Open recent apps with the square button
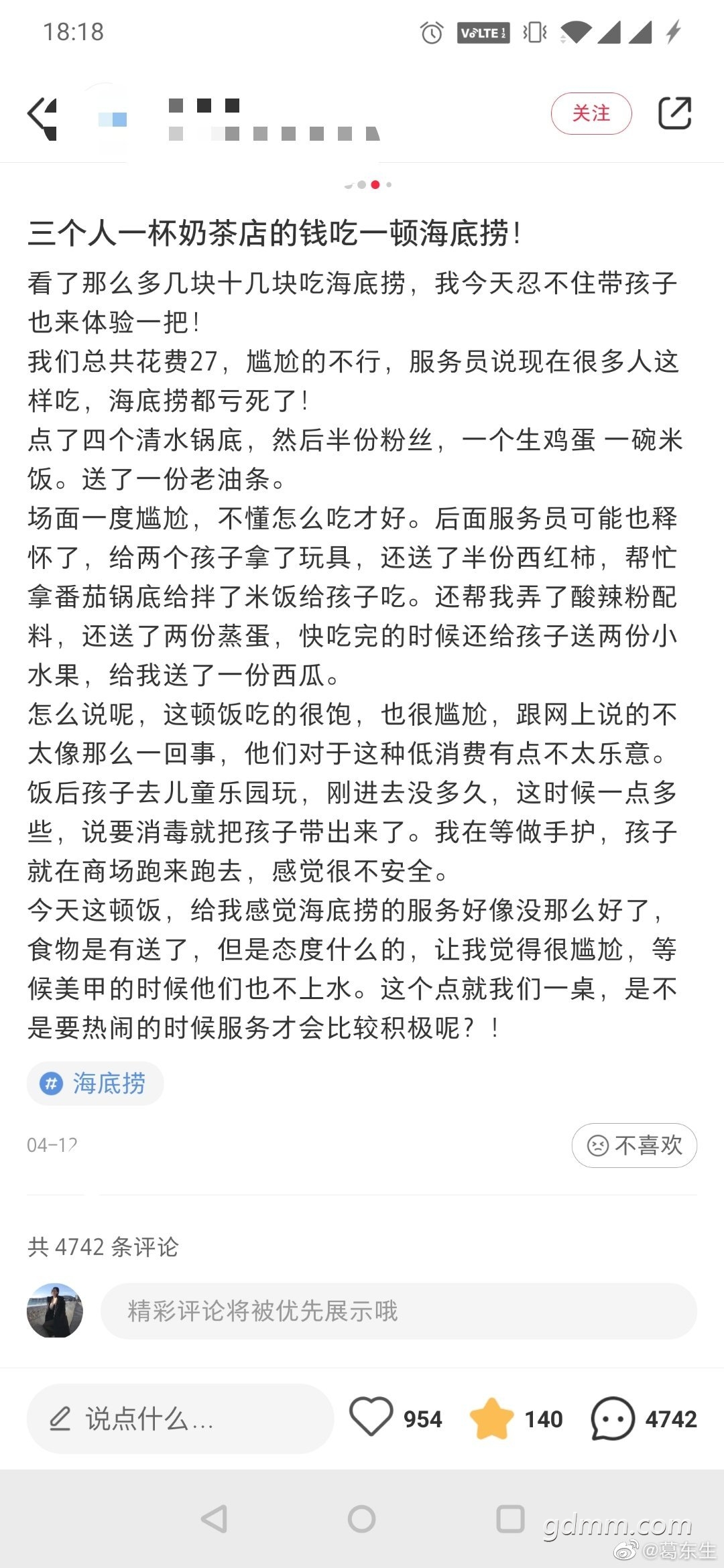Viewport: 724px width, 1568px height. click(510, 1519)
